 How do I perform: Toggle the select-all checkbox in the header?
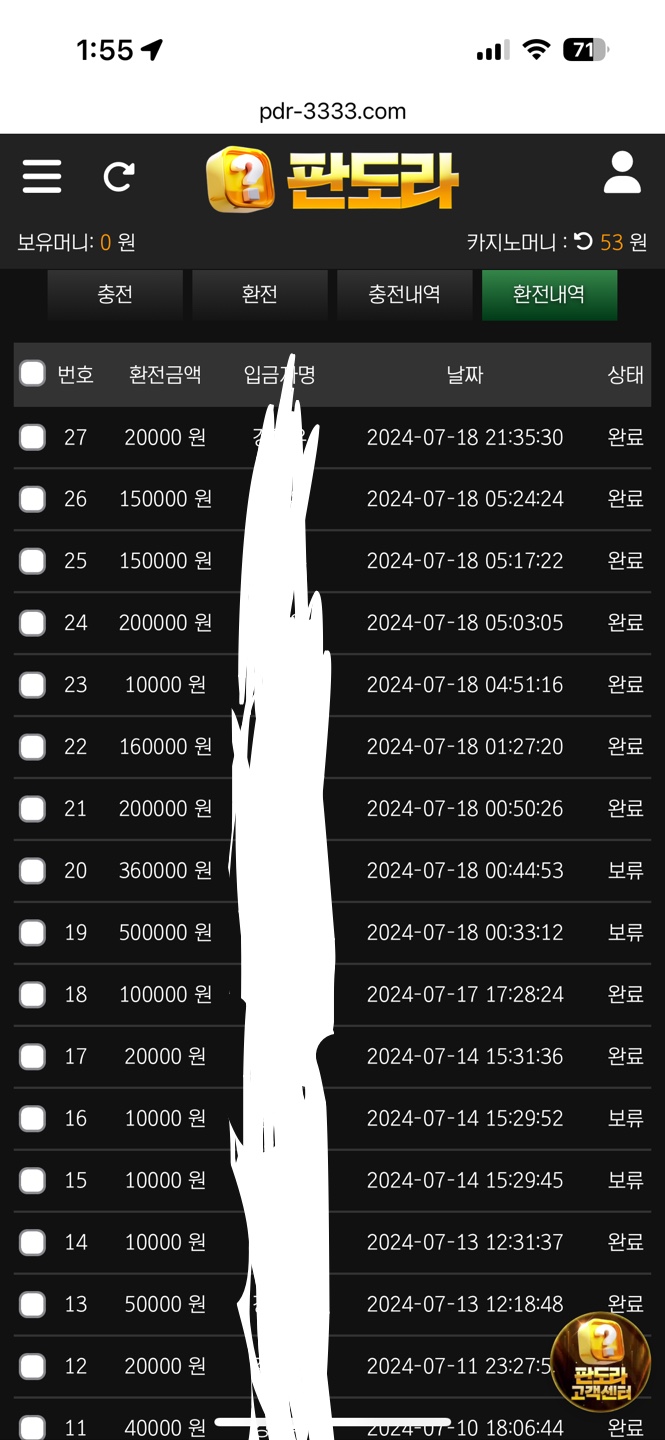pyautogui.click(x=33, y=374)
